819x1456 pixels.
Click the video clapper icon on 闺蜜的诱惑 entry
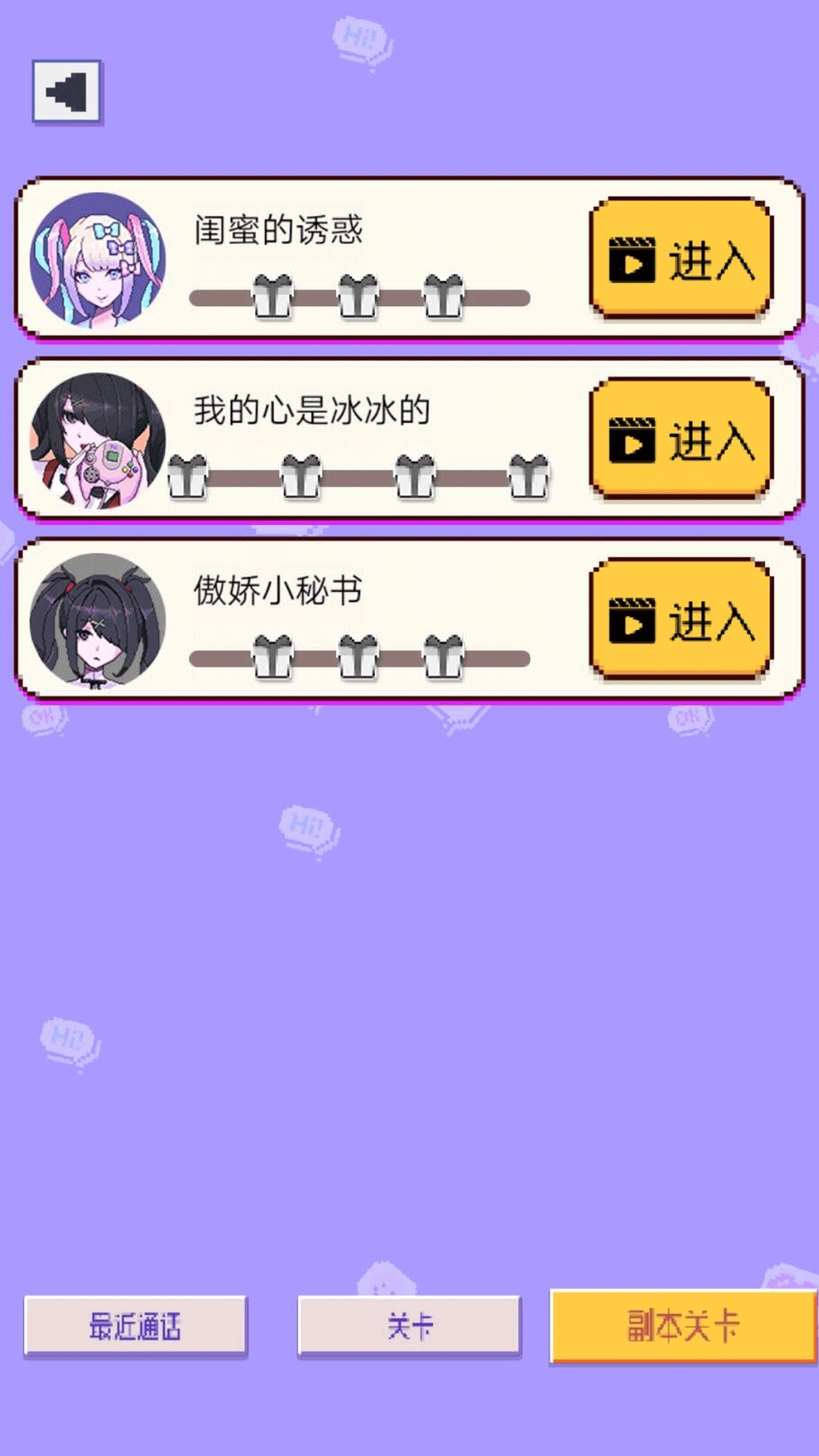coord(634,258)
